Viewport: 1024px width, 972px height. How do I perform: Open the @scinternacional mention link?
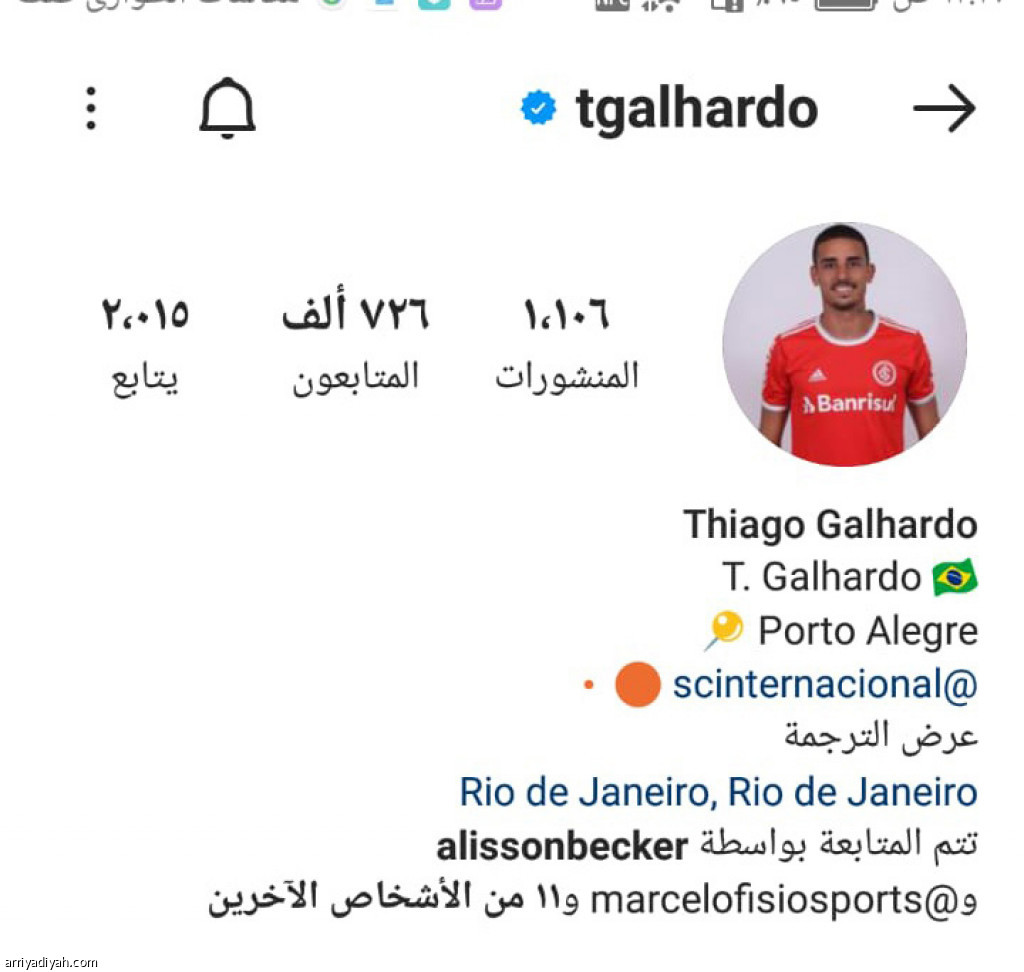(x=824, y=686)
